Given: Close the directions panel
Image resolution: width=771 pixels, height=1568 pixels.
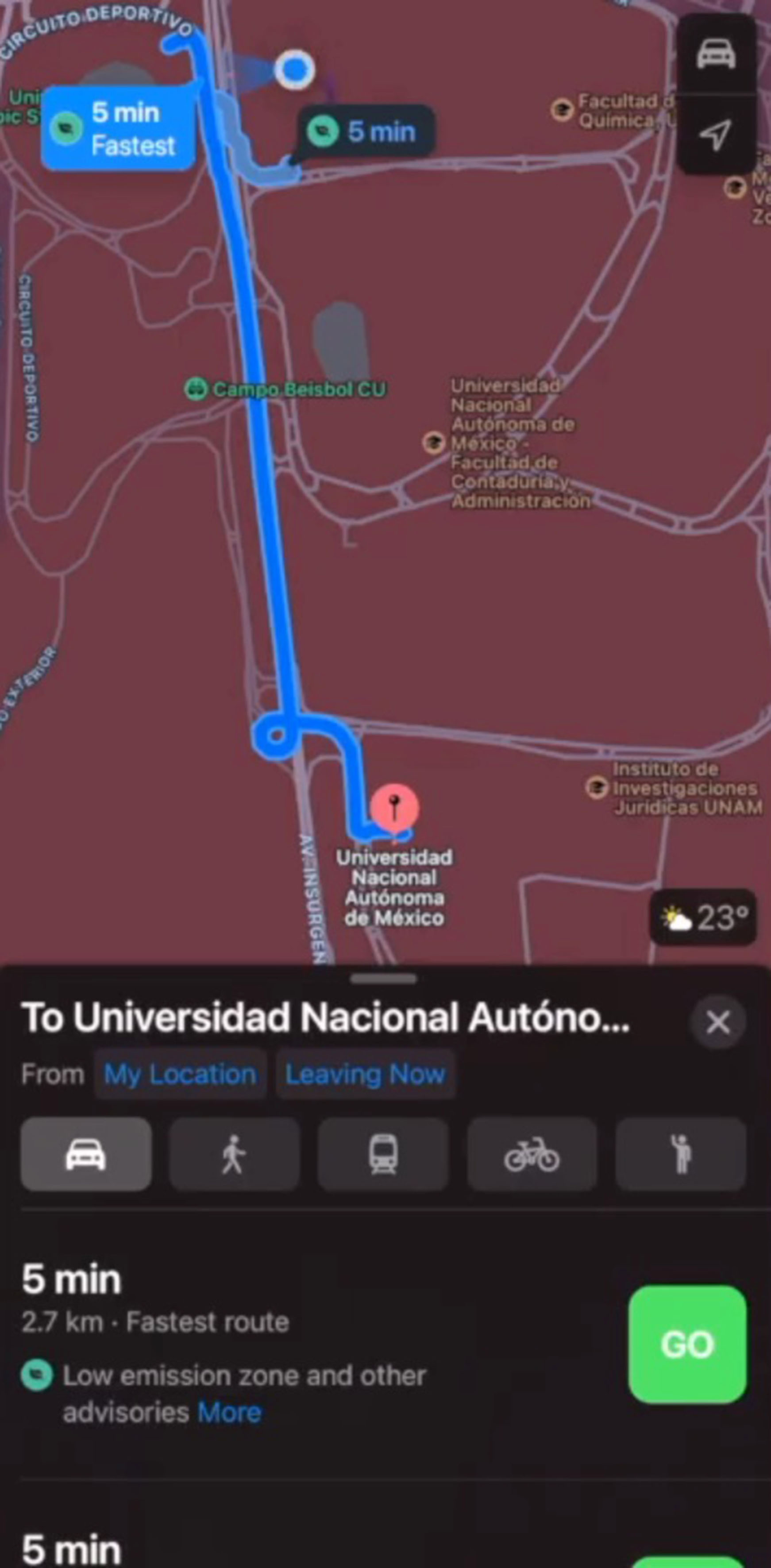Looking at the screenshot, I should point(718,1022).
